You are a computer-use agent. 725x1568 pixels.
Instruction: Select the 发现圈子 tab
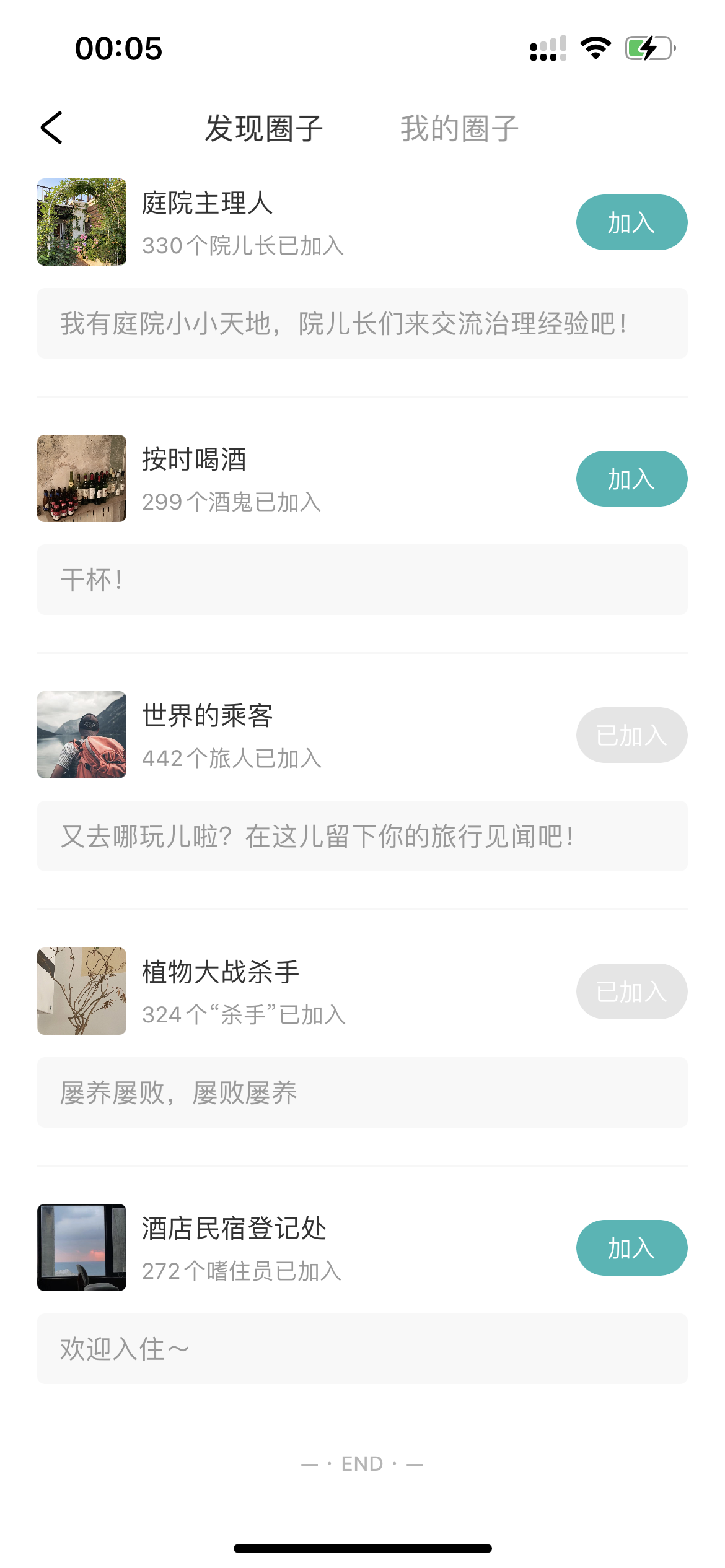coord(264,129)
